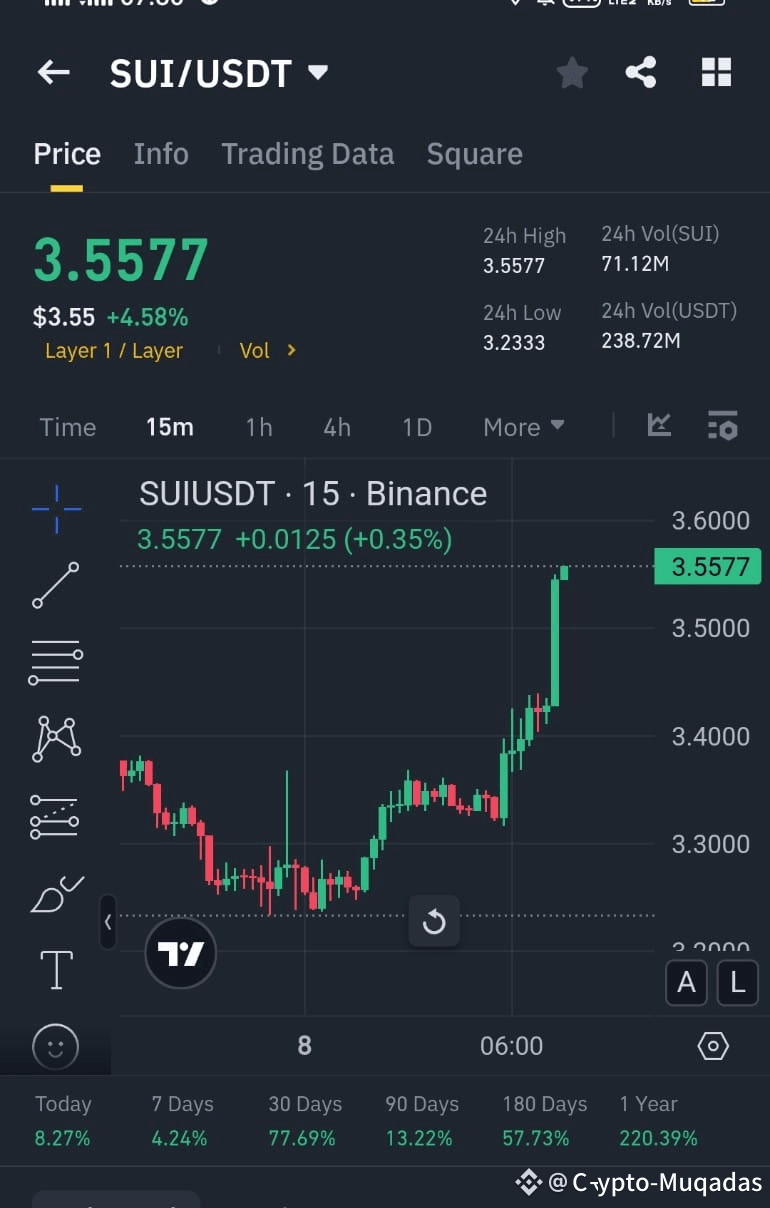
Task: Toggle the favorite star for SUI/USDT
Action: click(x=571, y=72)
